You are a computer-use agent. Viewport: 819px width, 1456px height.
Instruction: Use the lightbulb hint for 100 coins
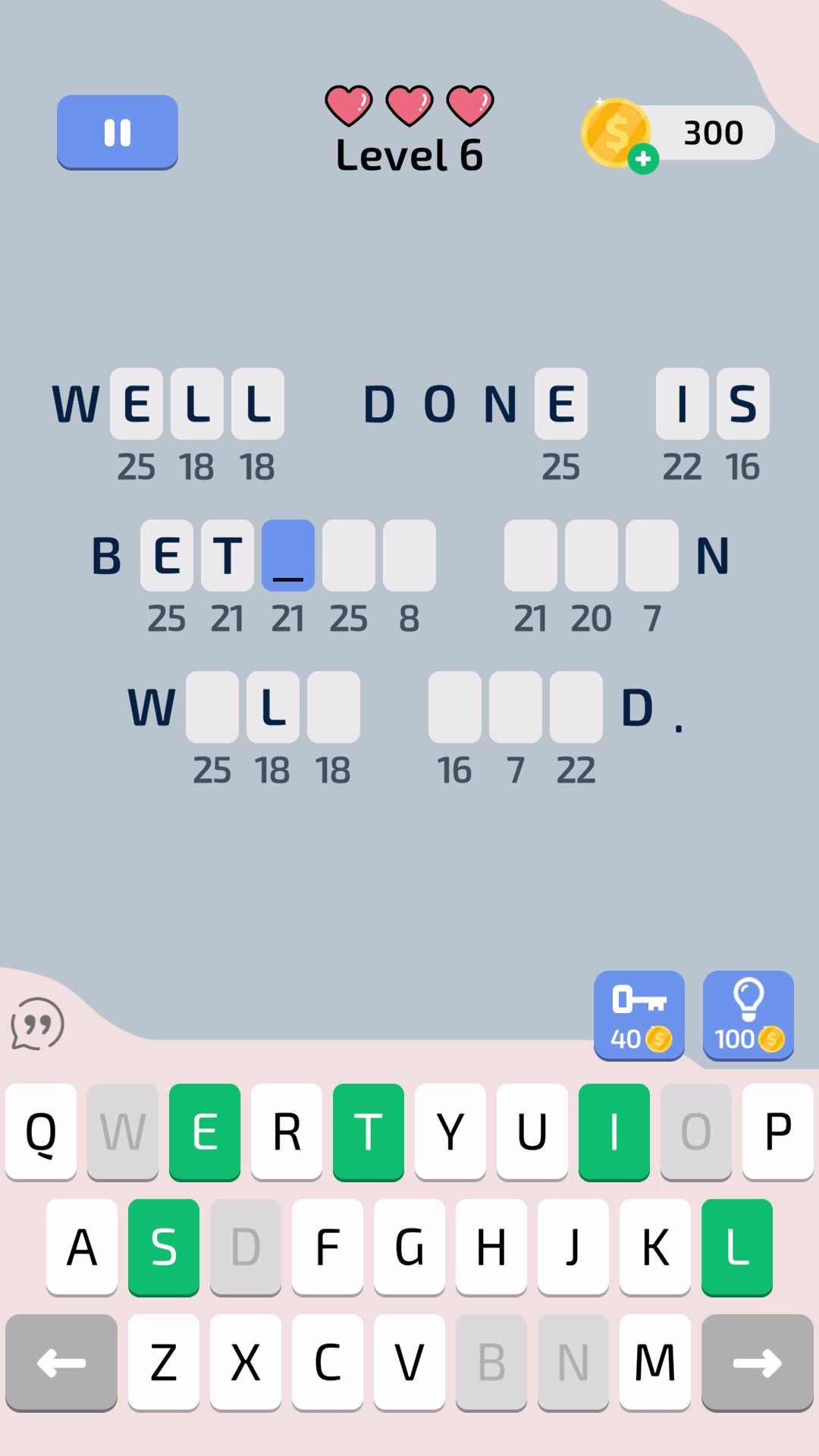748,1015
